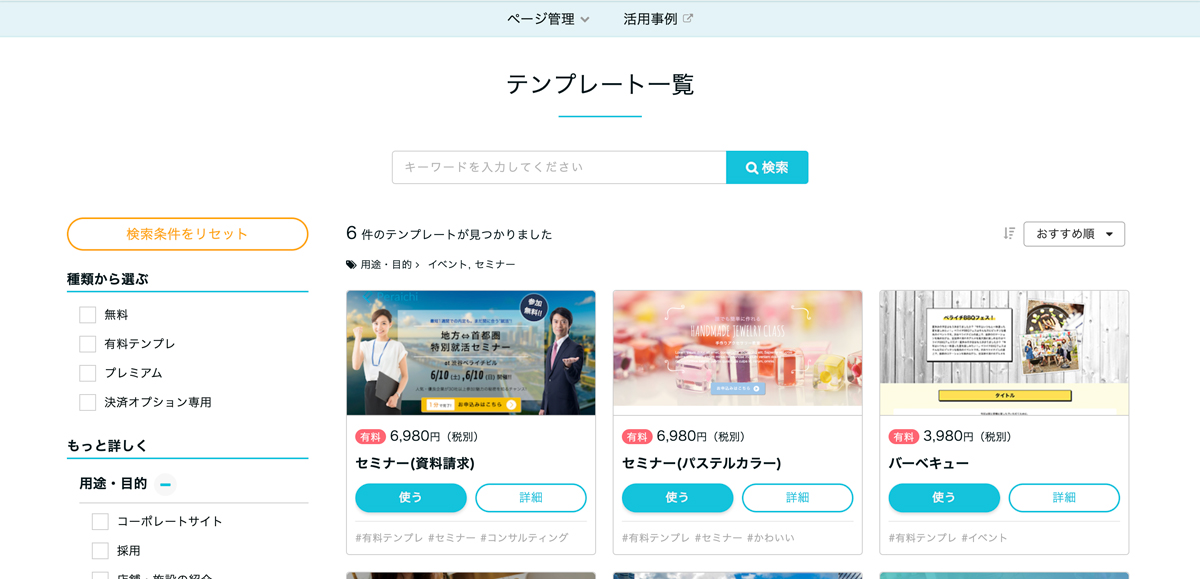Viewport: 1200px width, 579px height.
Task: Check the 採用 checkbox
Action: [x=100, y=551]
